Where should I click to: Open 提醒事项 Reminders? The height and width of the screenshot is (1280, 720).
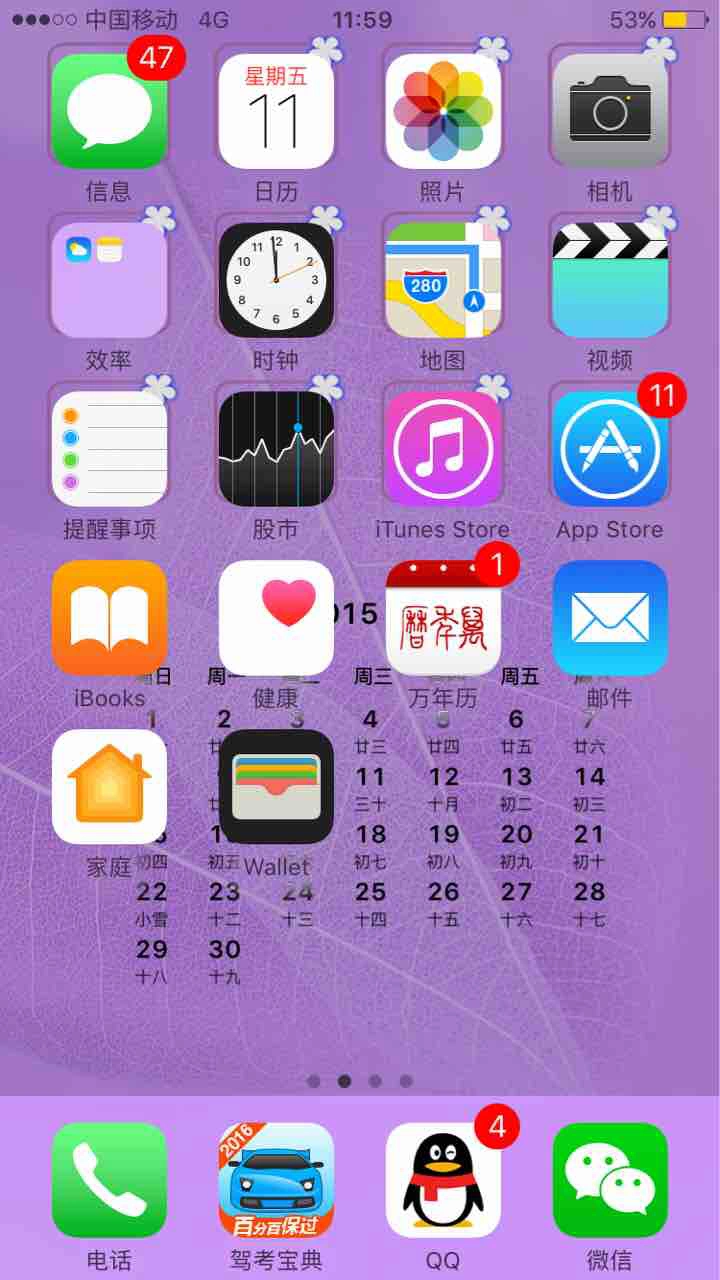(x=109, y=449)
